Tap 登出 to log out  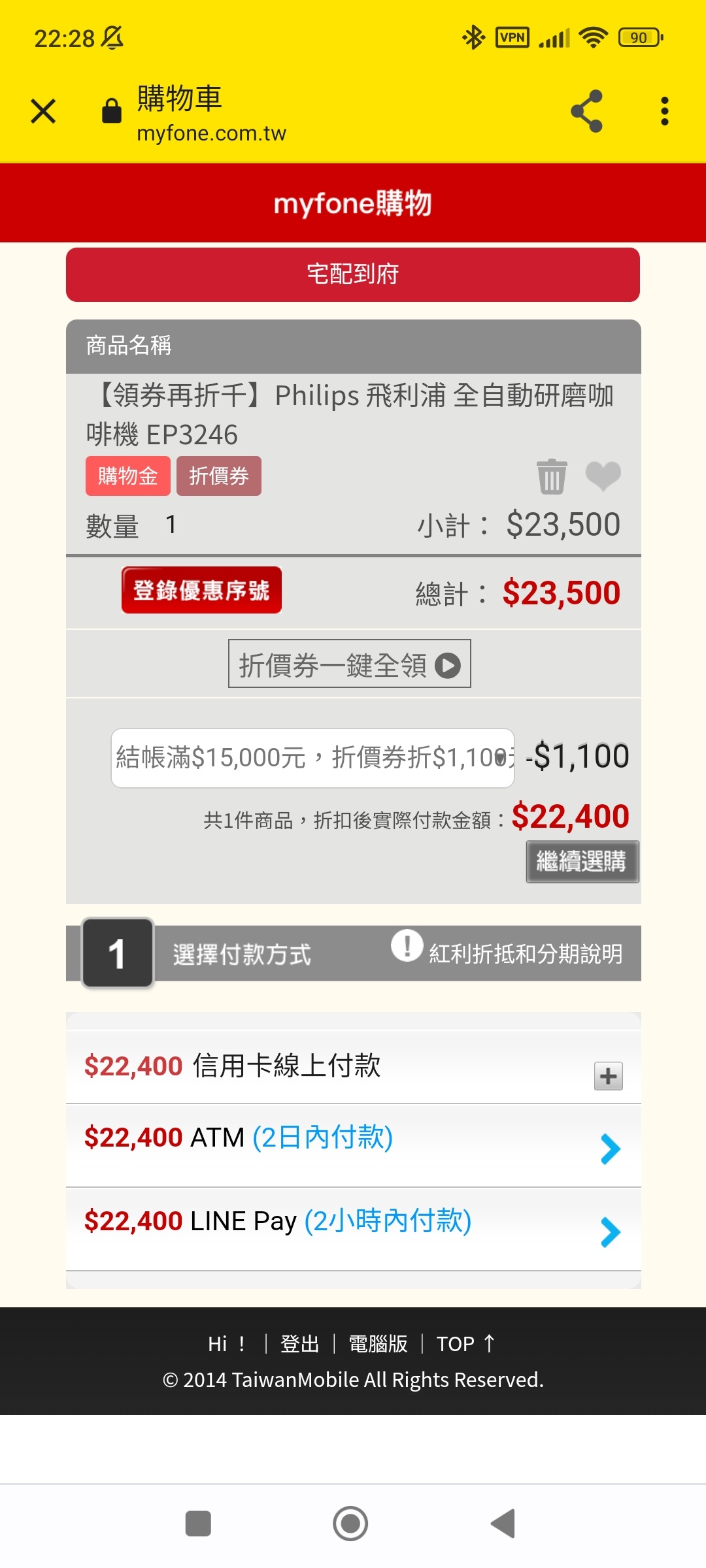[300, 1344]
